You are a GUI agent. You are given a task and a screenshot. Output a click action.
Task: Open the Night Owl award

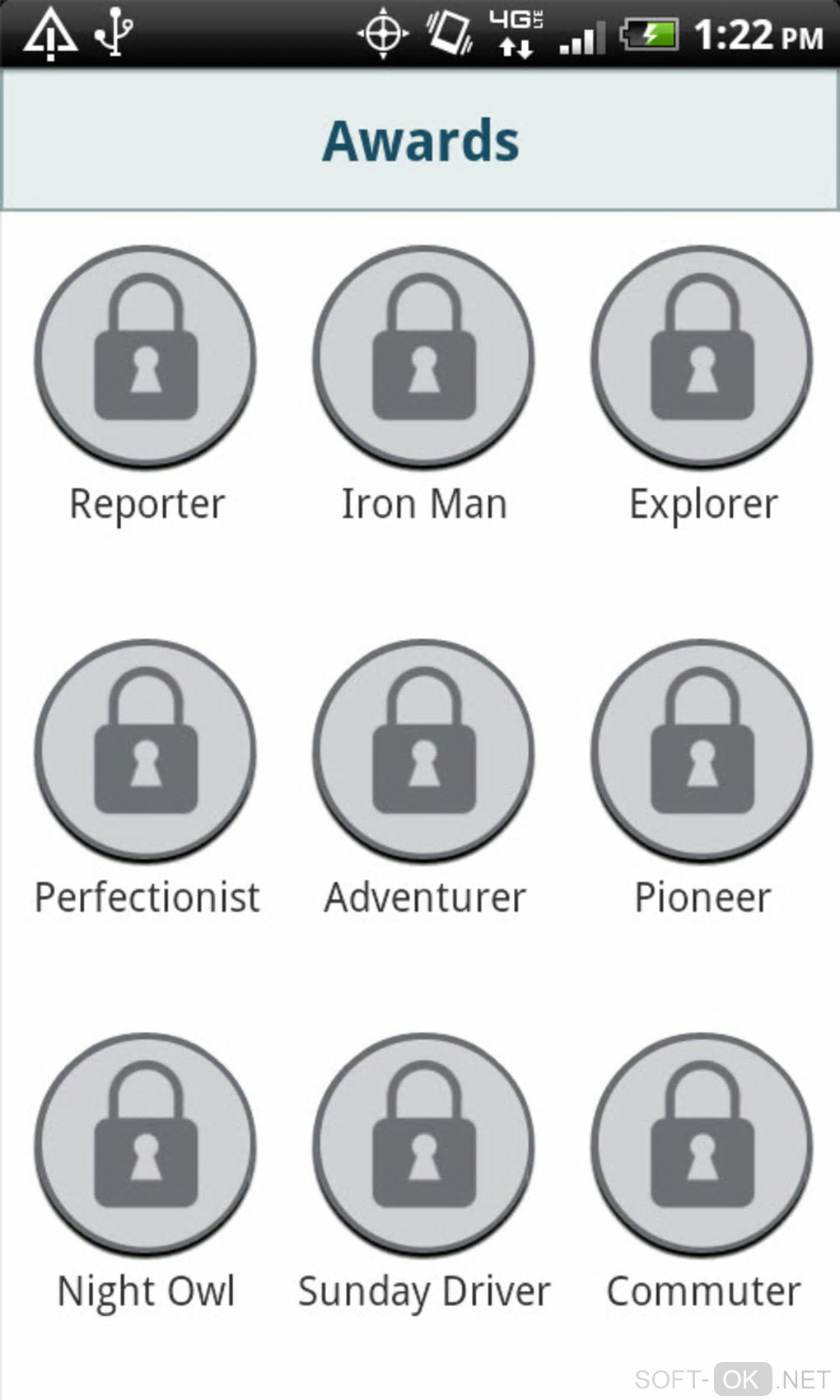click(x=146, y=1145)
